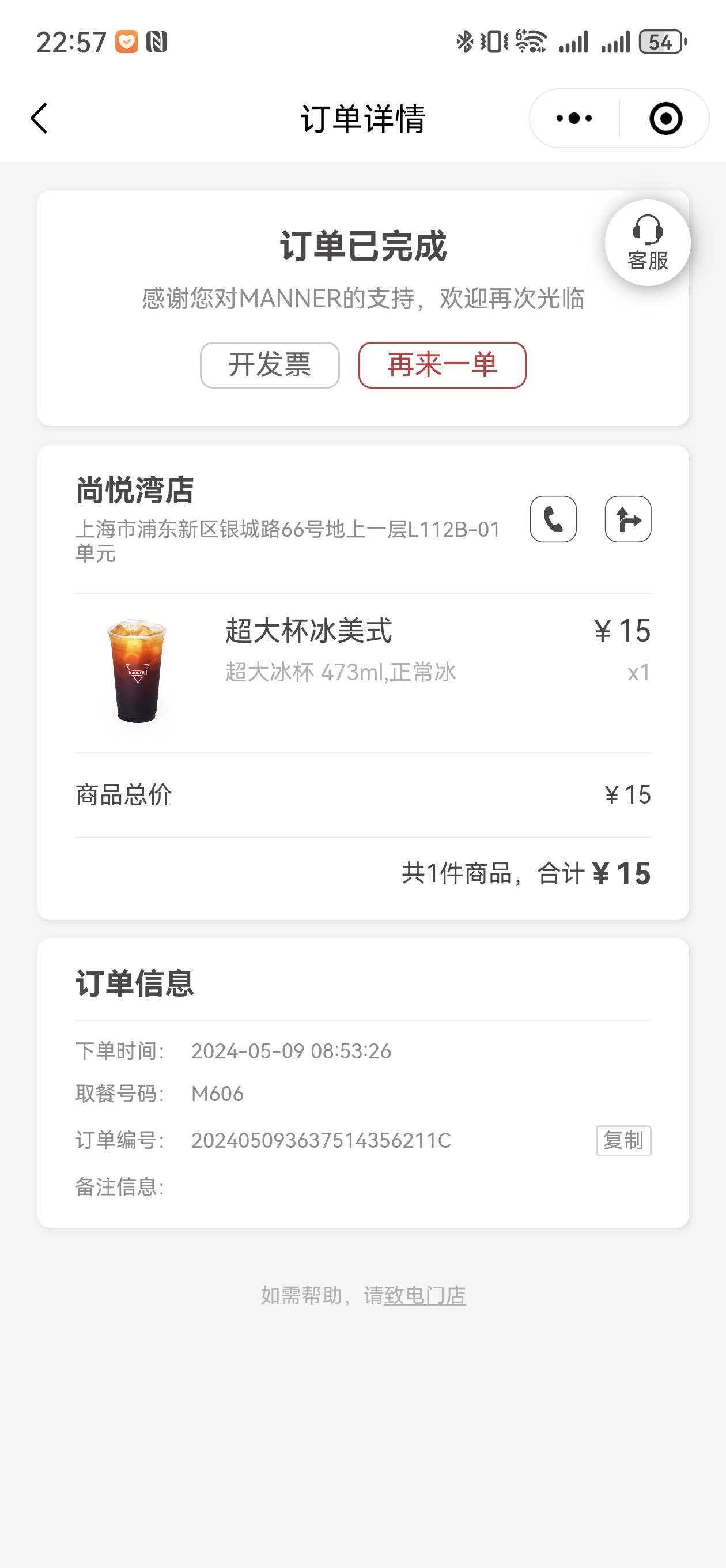Open navigation directions to 尚悦湾店
Screen dimensions: 726x1568
click(x=628, y=519)
